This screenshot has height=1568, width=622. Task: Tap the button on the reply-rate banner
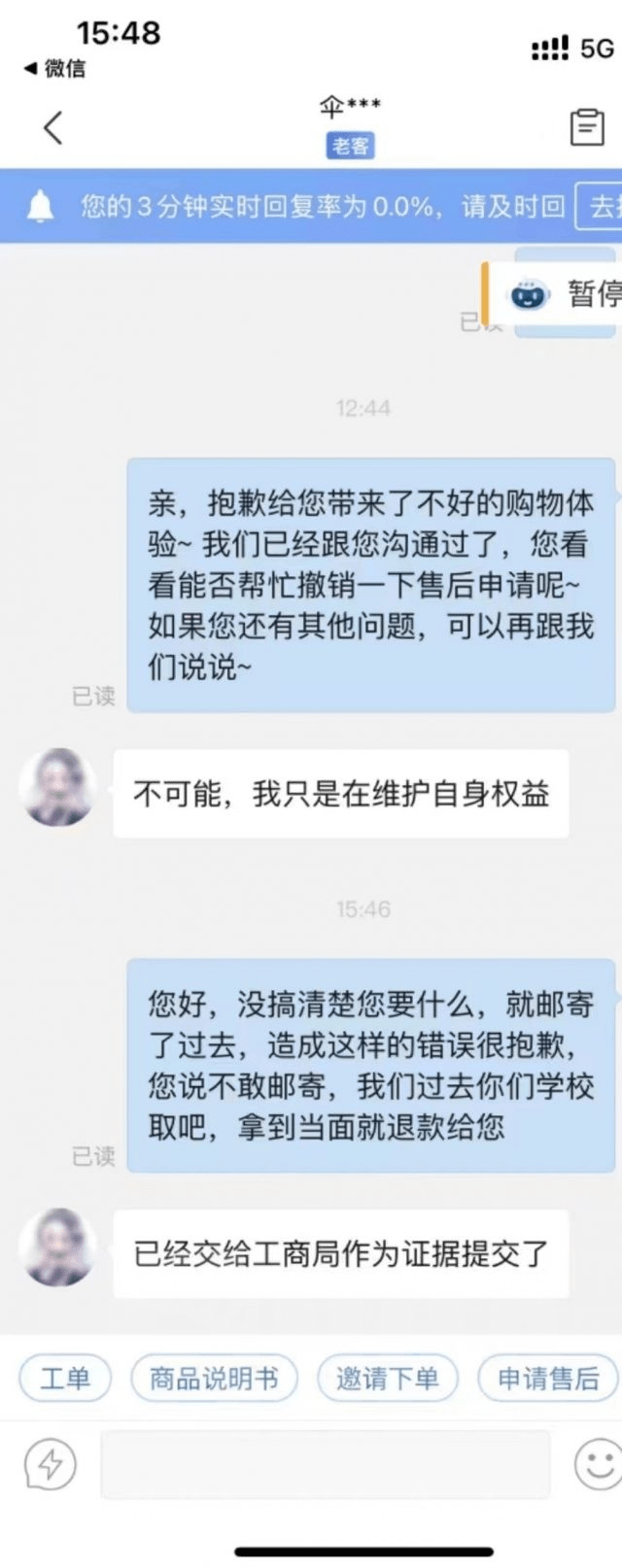click(x=600, y=206)
